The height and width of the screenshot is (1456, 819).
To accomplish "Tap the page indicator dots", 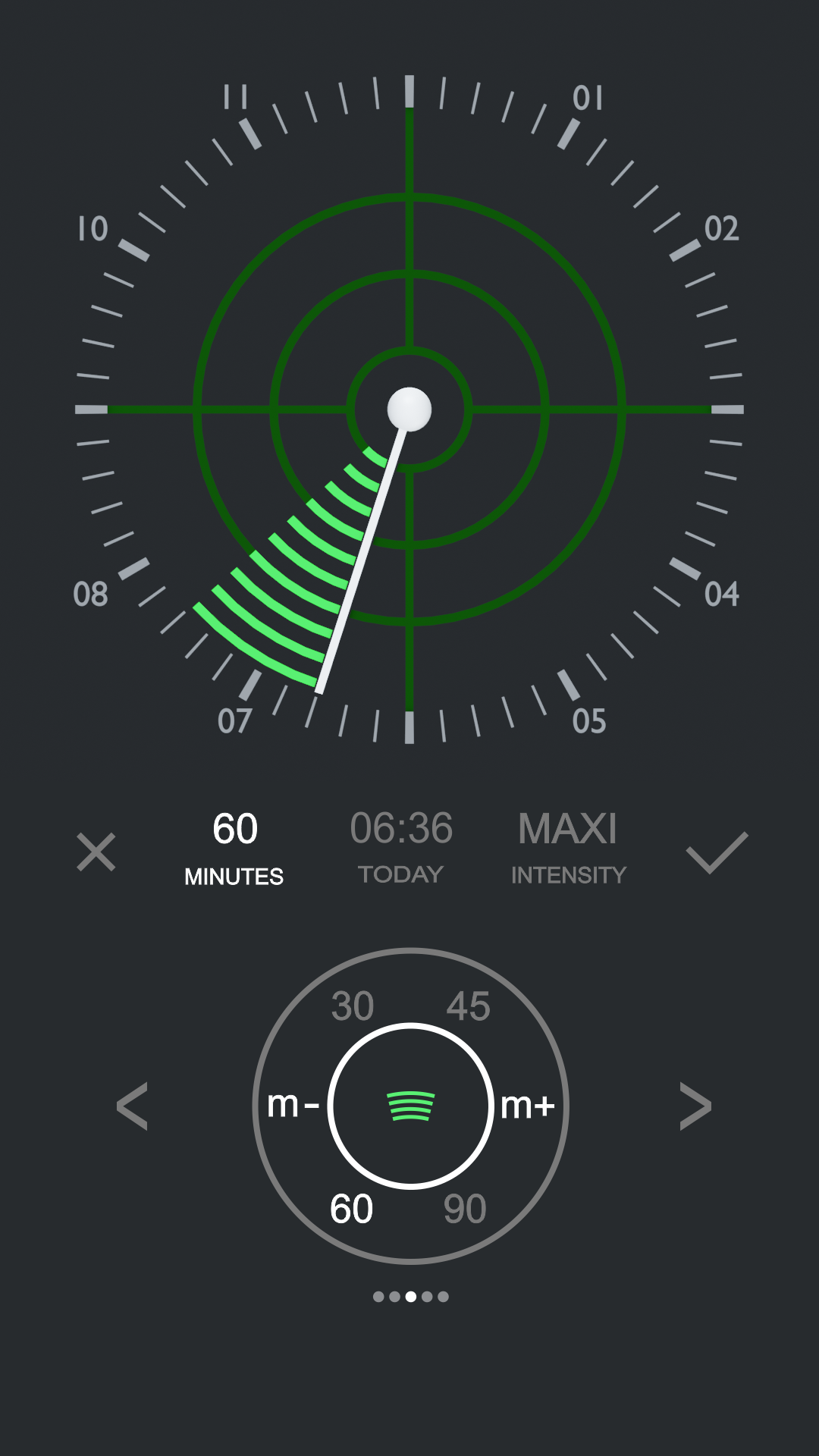I will (410, 1297).
